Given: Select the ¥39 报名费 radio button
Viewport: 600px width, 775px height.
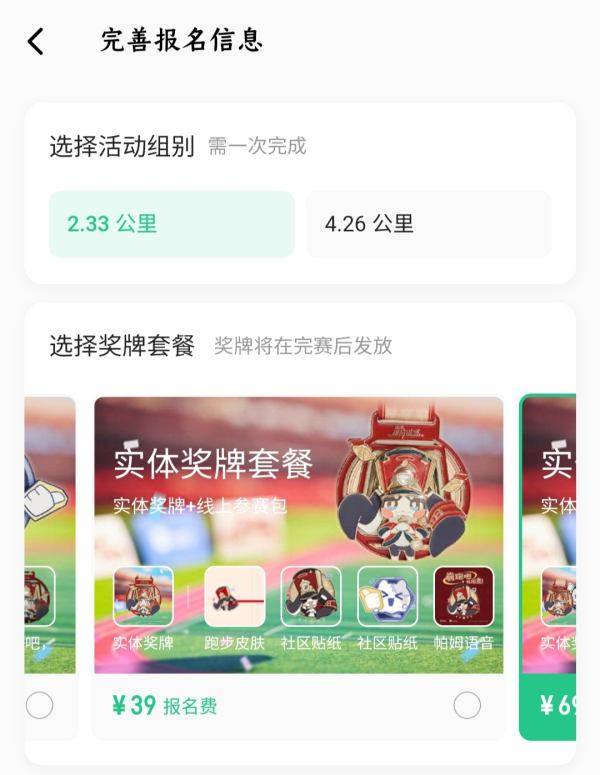Looking at the screenshot, I should (466, 706).
